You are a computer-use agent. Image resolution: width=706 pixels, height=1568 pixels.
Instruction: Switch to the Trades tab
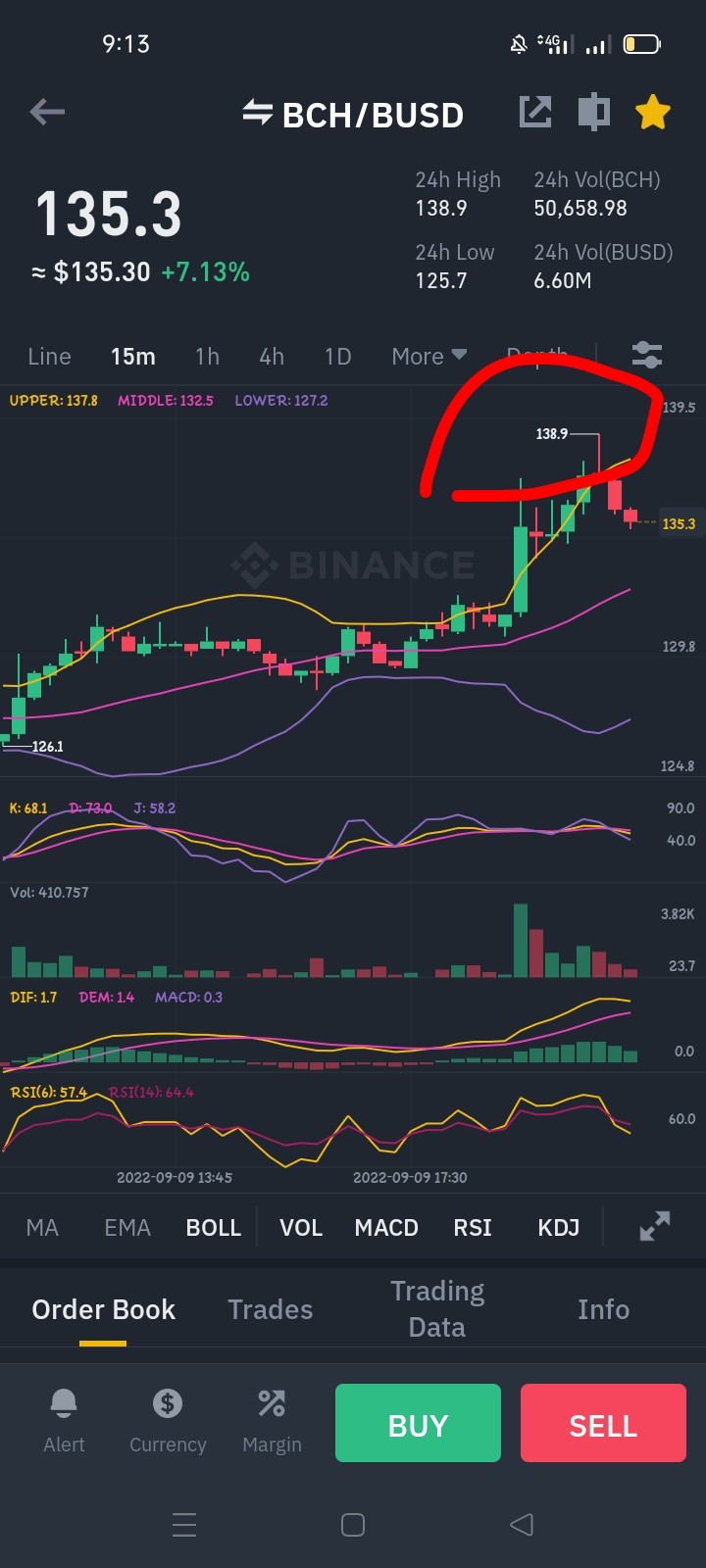point(271,1309)
